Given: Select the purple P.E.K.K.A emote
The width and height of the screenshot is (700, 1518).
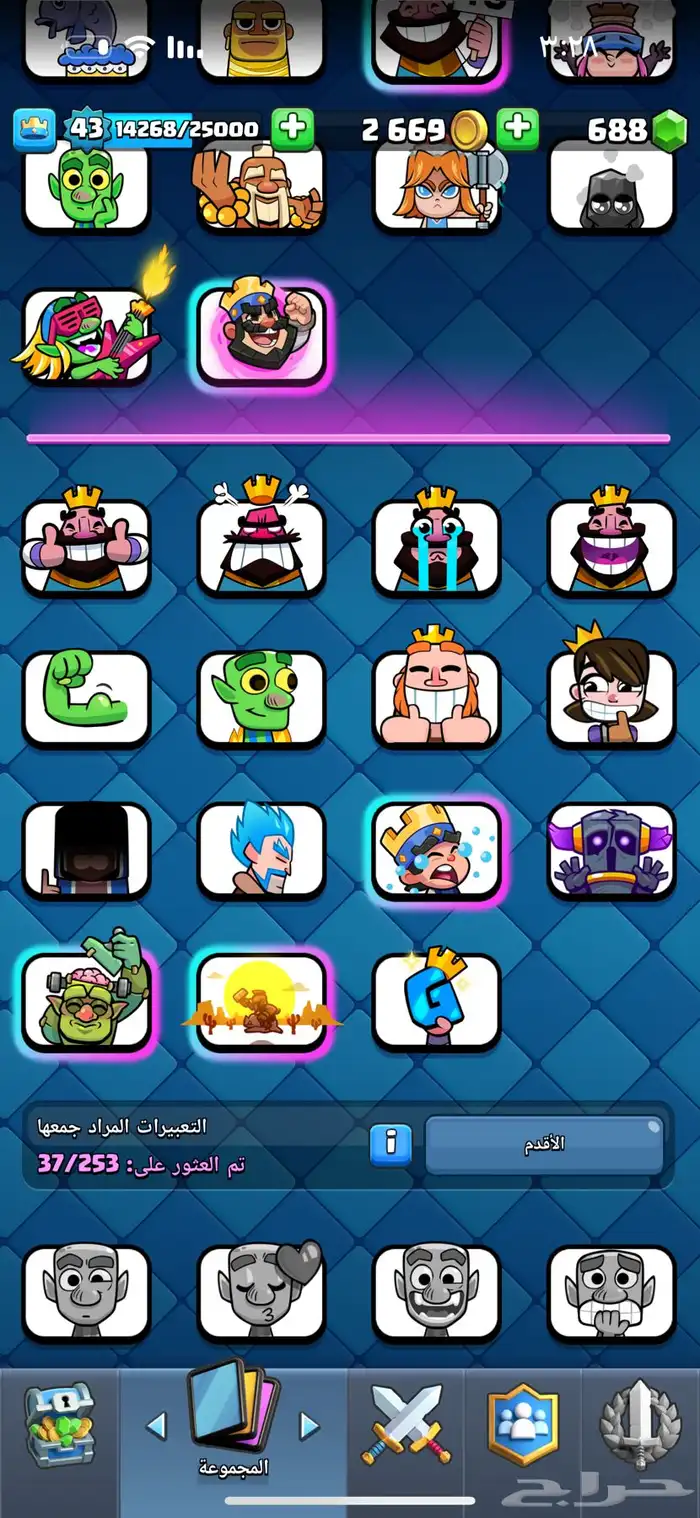Looking at the screenshot, I should [611, 850].
